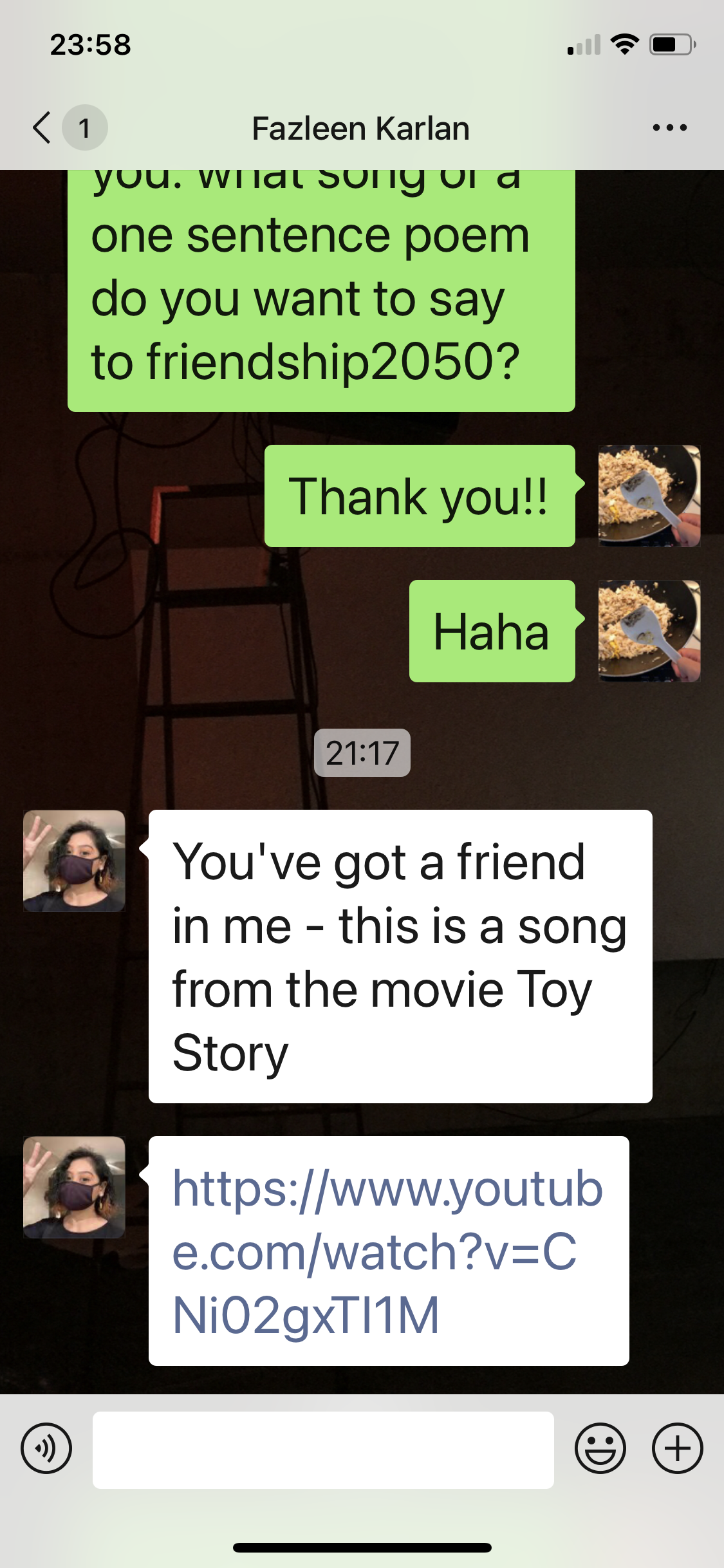This screenshot has height=1568, width=724.
Task: Tap the message text field
Action: tap(323, 1450)
